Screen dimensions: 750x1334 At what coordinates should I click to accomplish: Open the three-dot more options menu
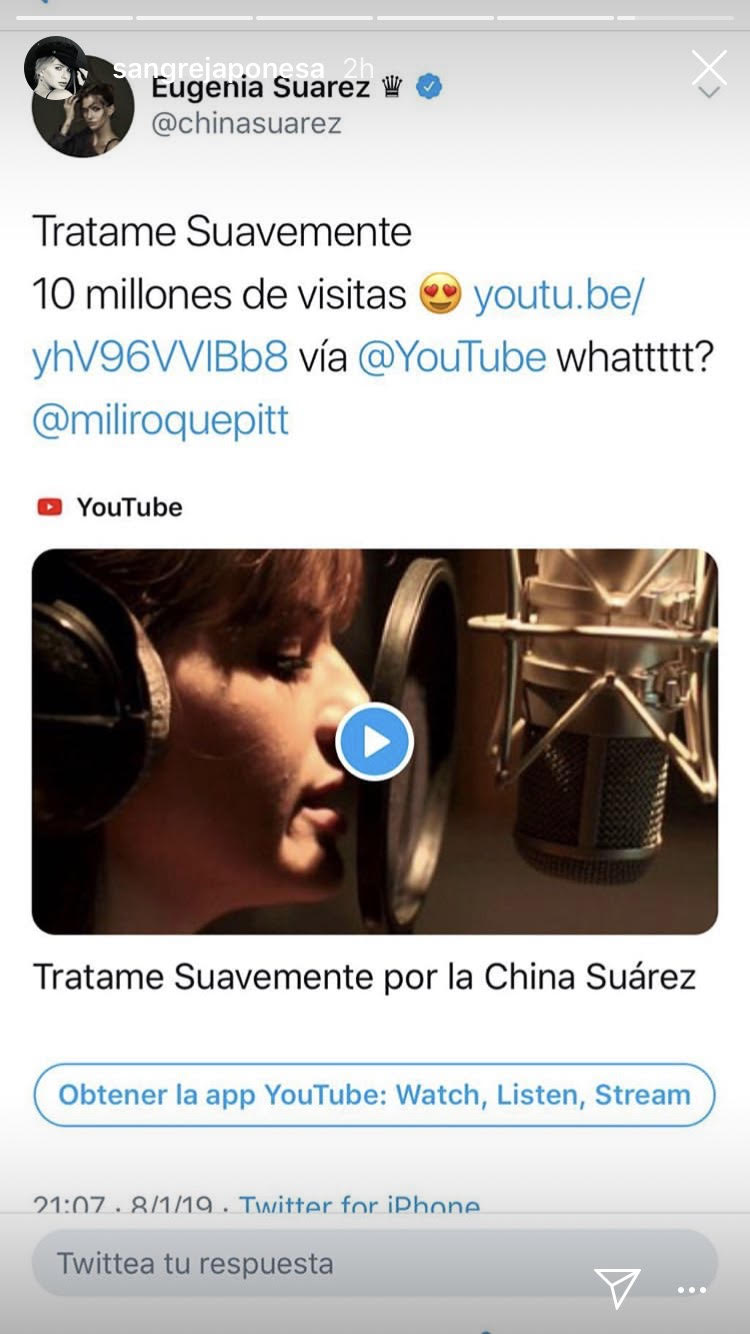(x=692, y=1290)
